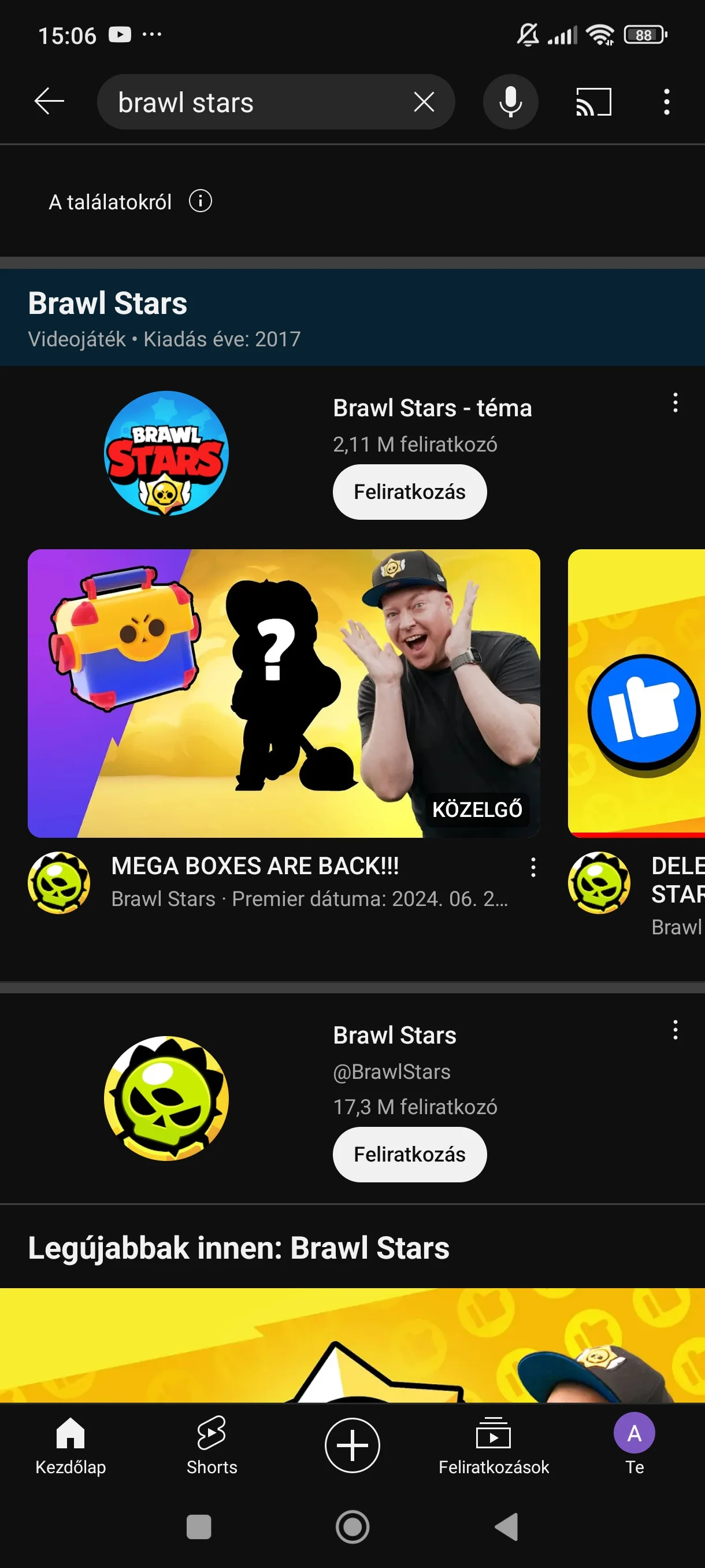Create new content with the plus button
This screenshot has height=1568, width=705.
click(352, 1445)
